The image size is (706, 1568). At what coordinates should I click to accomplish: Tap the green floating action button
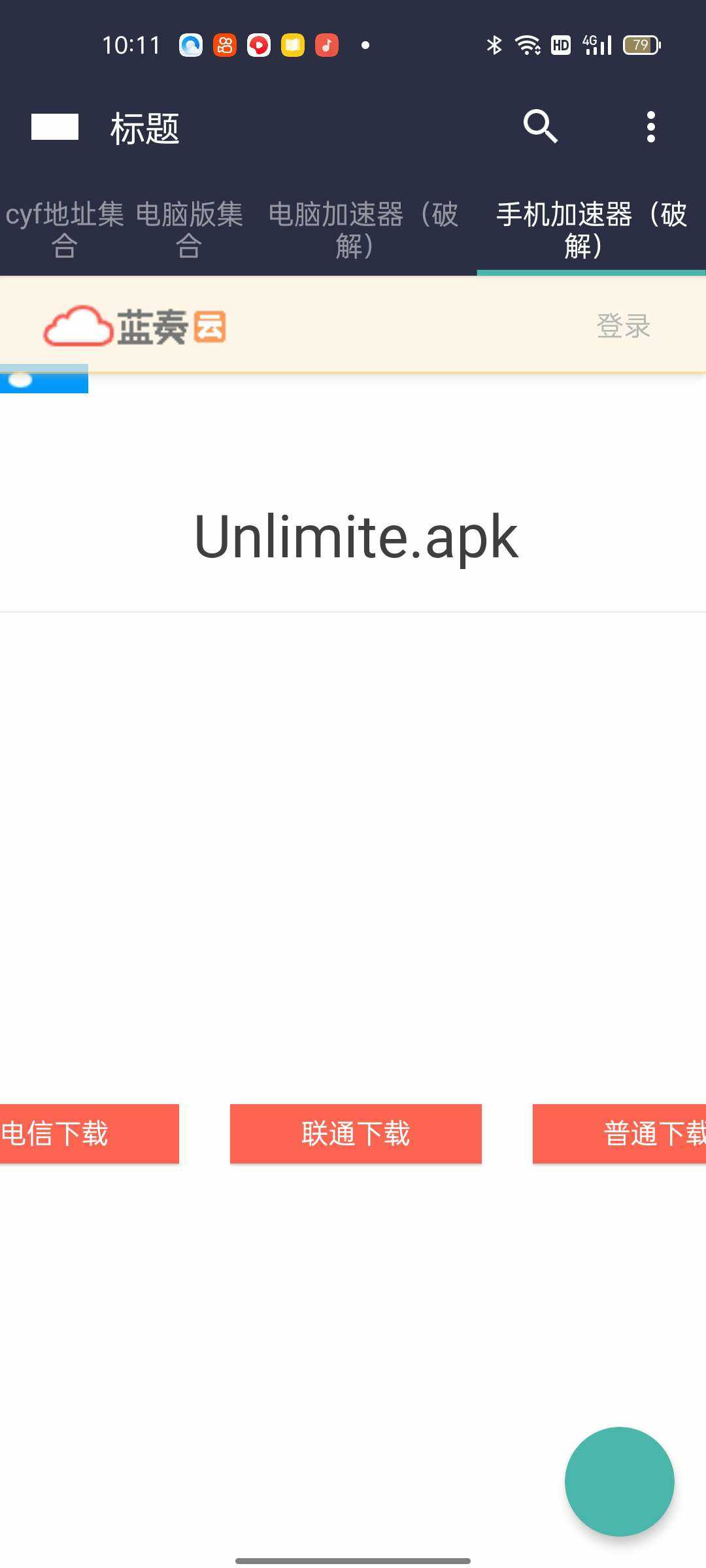[x=619, y=1481]
